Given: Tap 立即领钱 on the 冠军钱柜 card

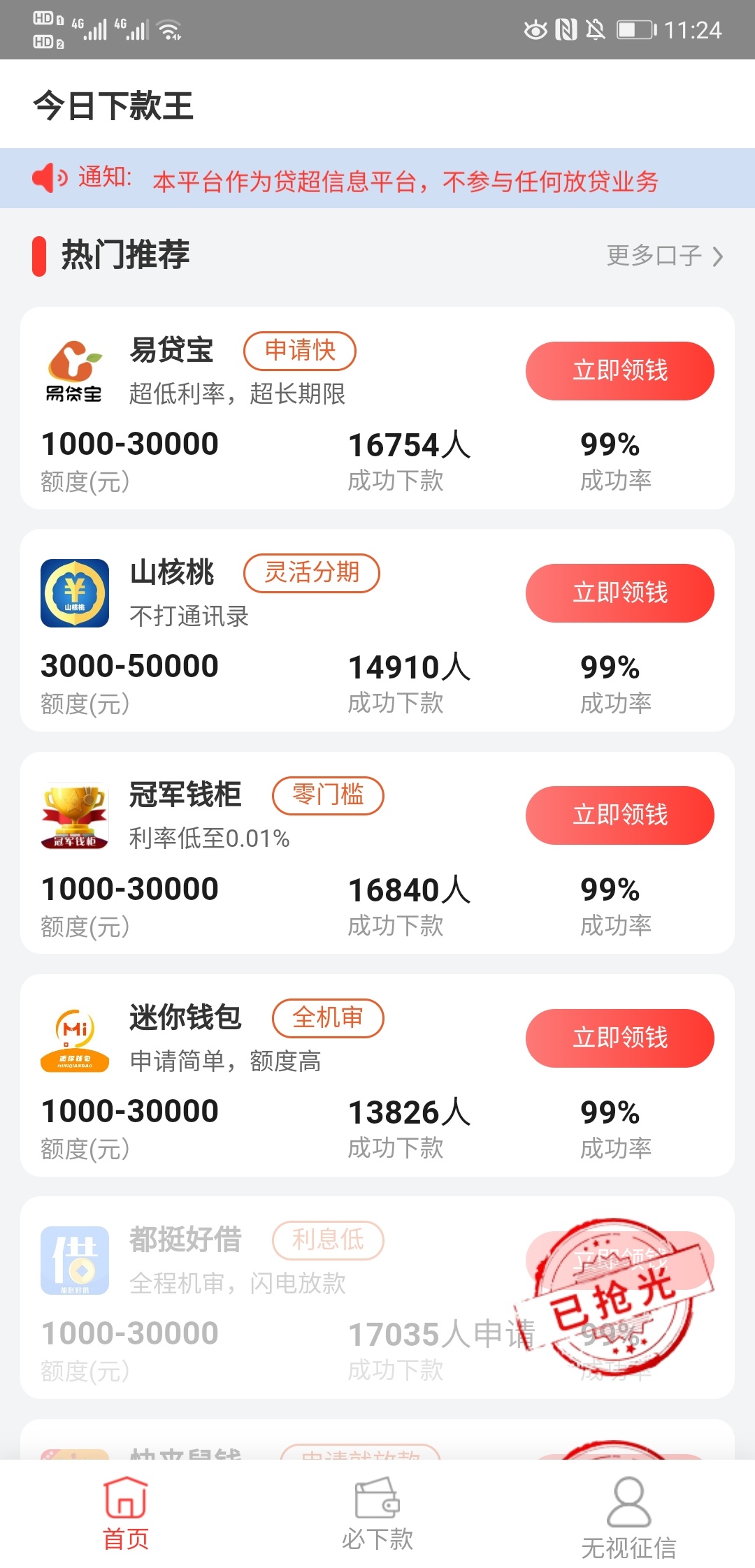Looking at the screenshot, I should click(620, 815).
